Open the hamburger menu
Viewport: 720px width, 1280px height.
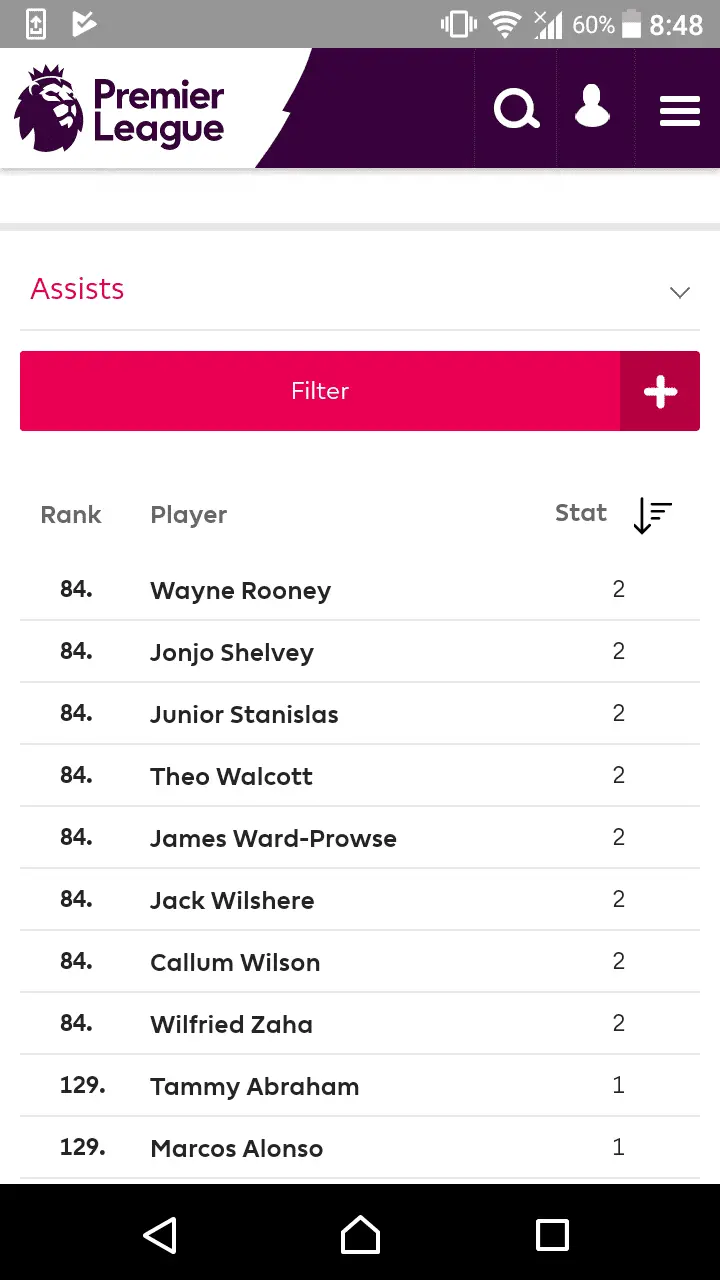[x=679, y=109]
